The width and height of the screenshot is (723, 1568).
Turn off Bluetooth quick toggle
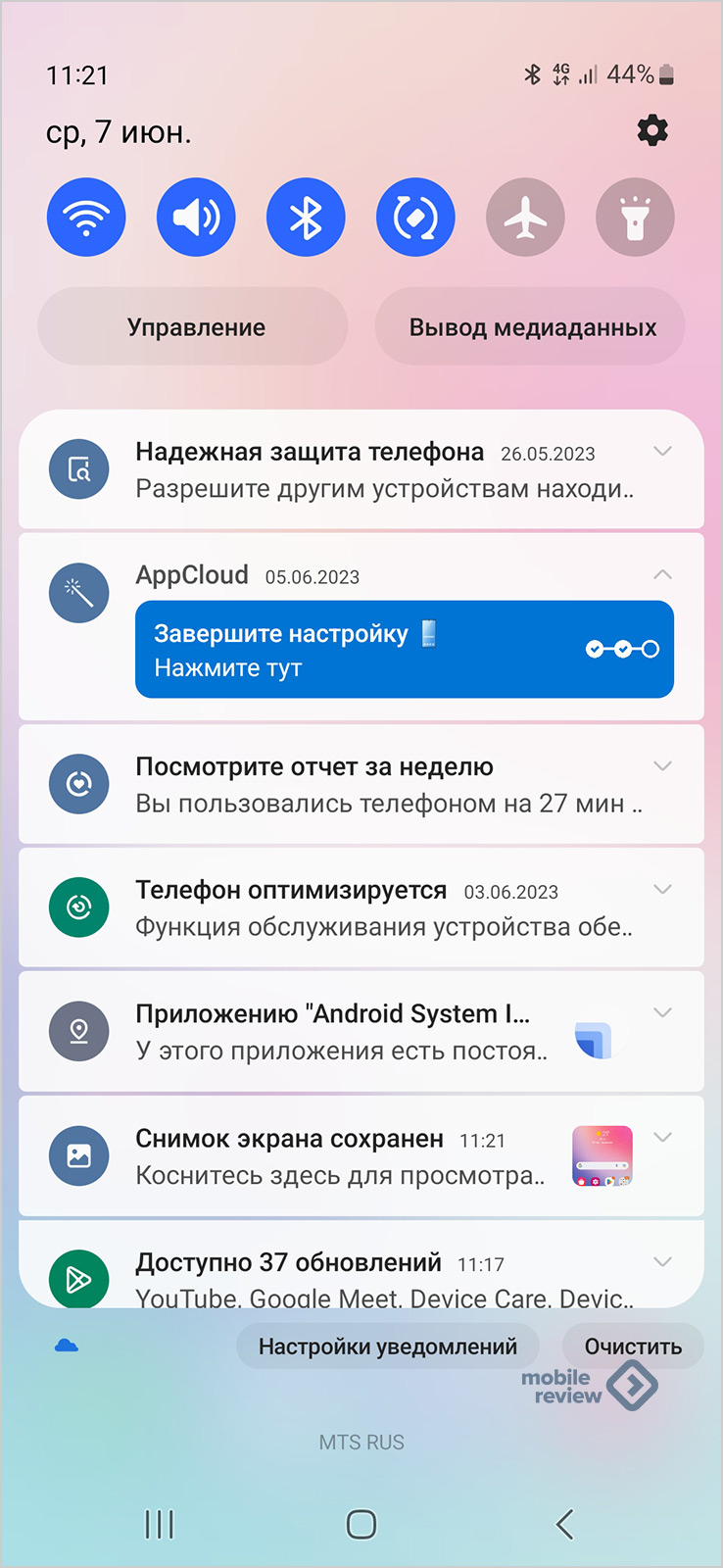[x=306, y=218]
